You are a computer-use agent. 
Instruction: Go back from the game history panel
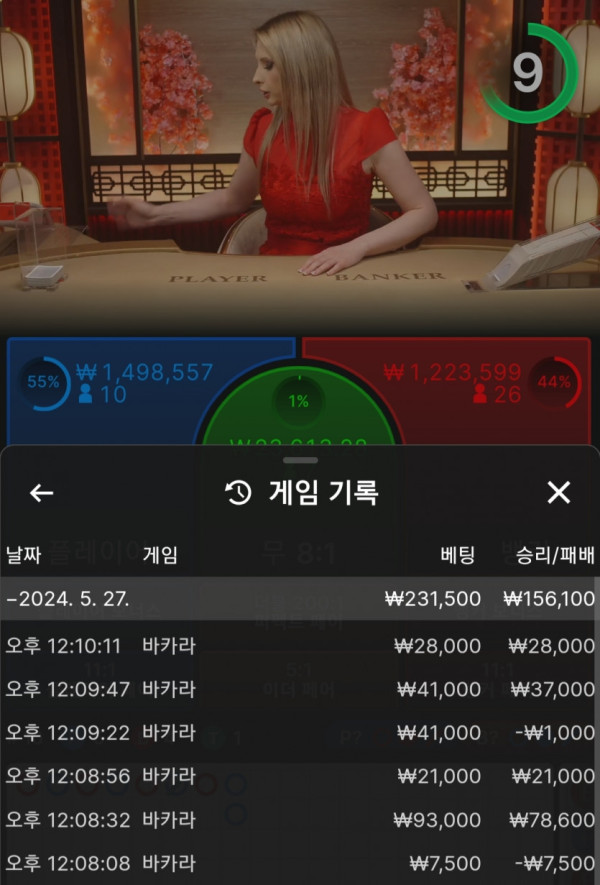click(x=41, y=492)
